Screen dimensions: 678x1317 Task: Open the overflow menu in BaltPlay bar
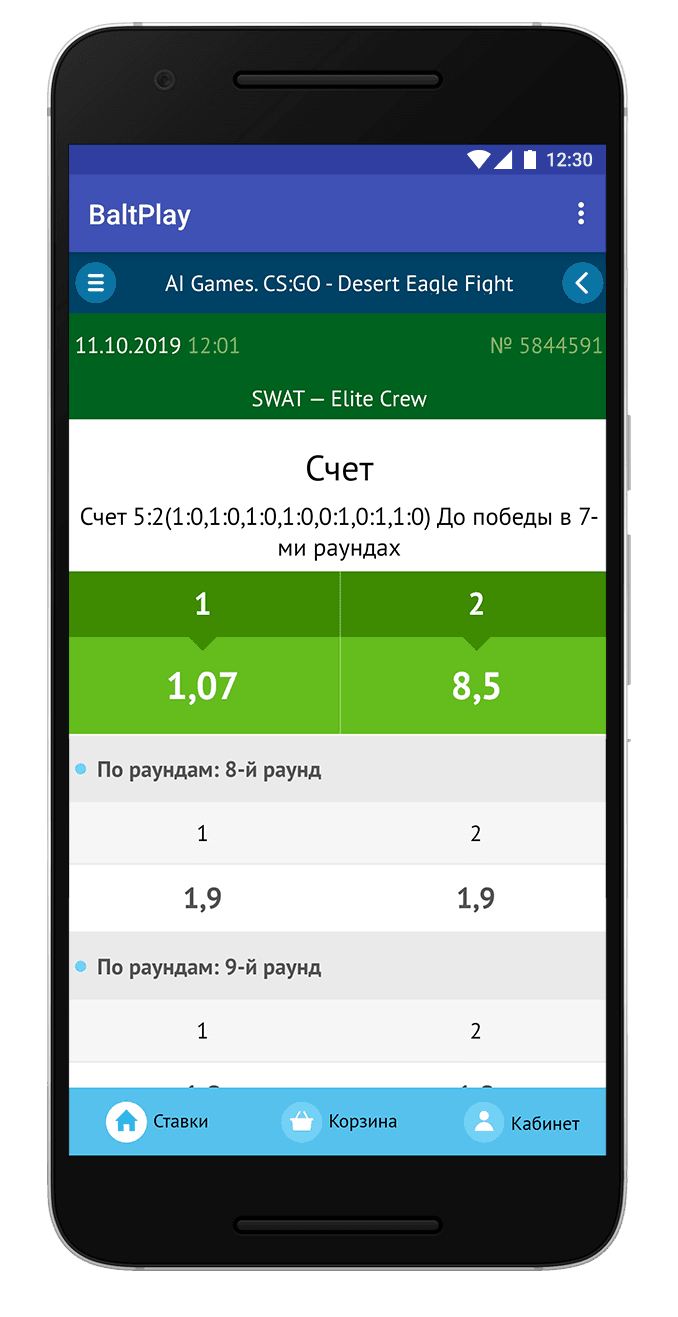point(581,213)
